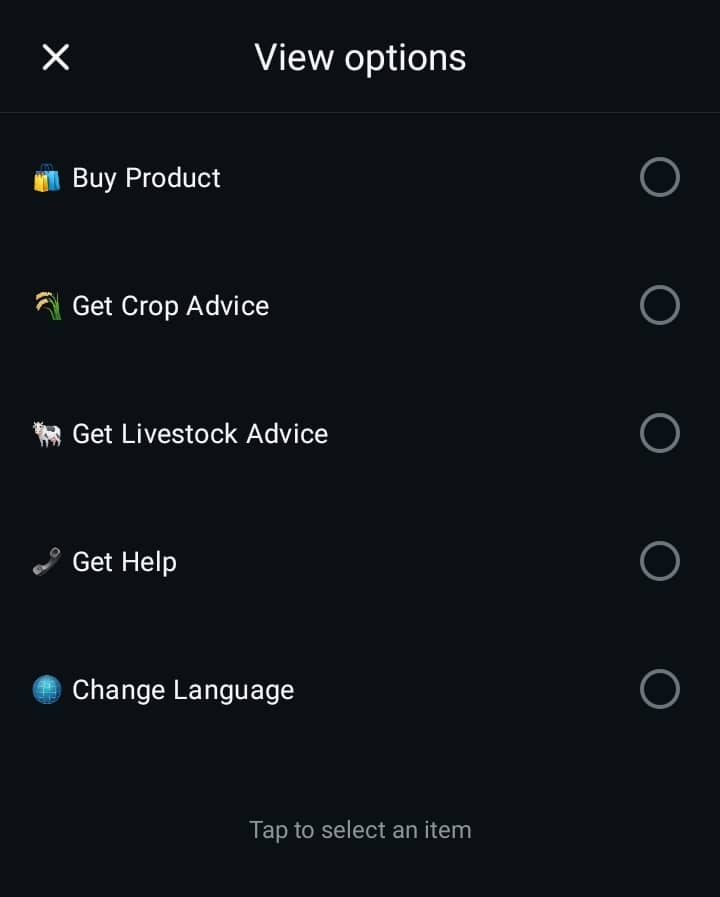Choose the Change Language option
The image size is (720, 897).
pos(659,690)
